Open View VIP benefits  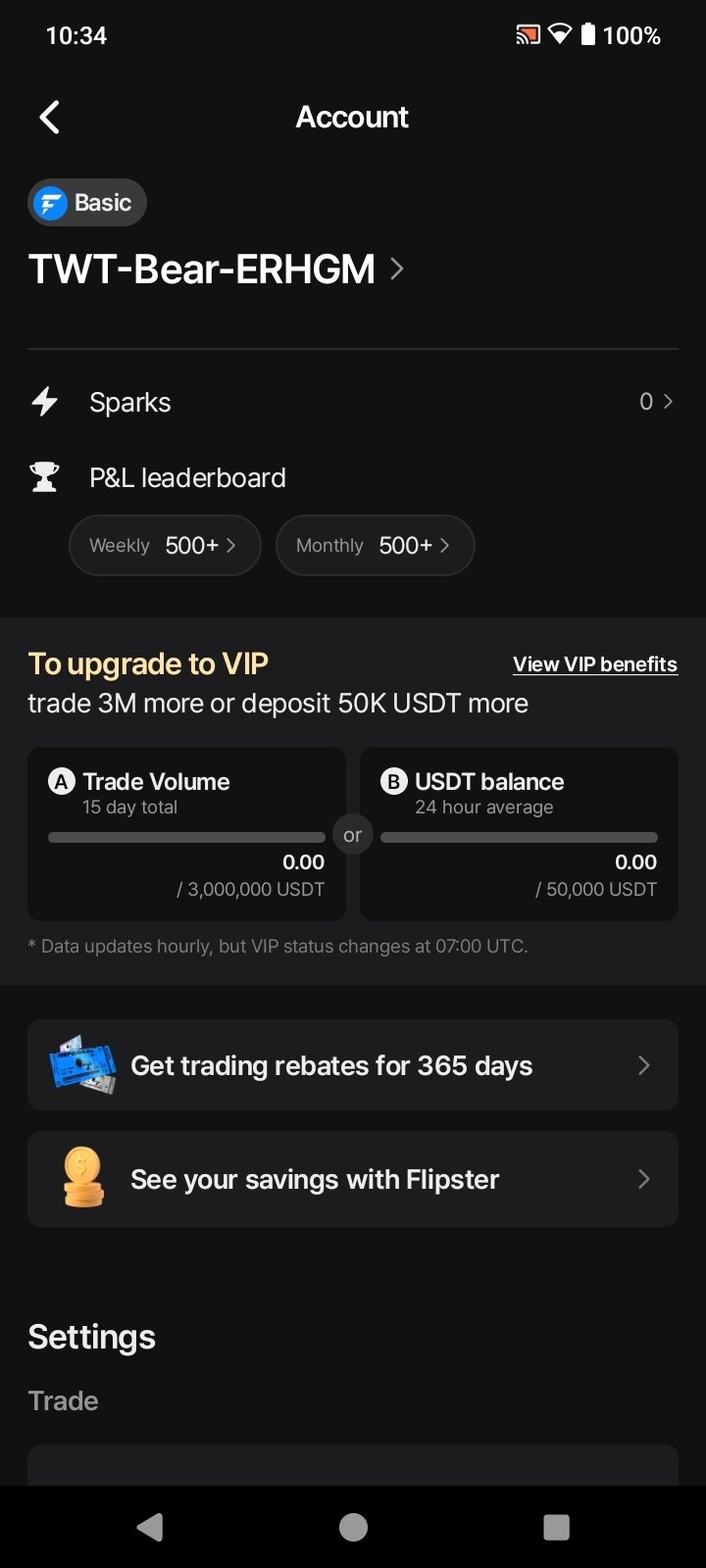[594, 663]
